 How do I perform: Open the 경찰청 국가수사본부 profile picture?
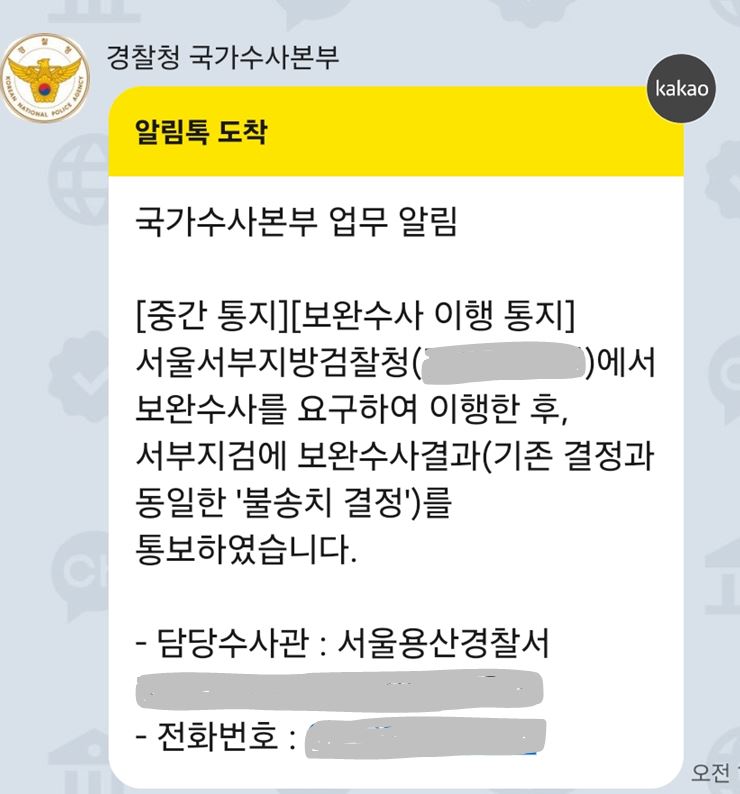pyautogui.click(x=46, y=79)
